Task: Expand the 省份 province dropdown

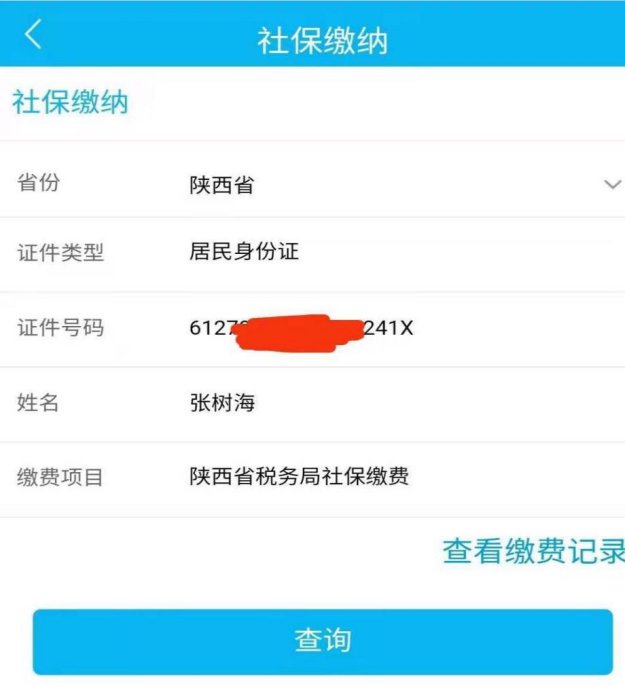Action: tap(612, 185)
